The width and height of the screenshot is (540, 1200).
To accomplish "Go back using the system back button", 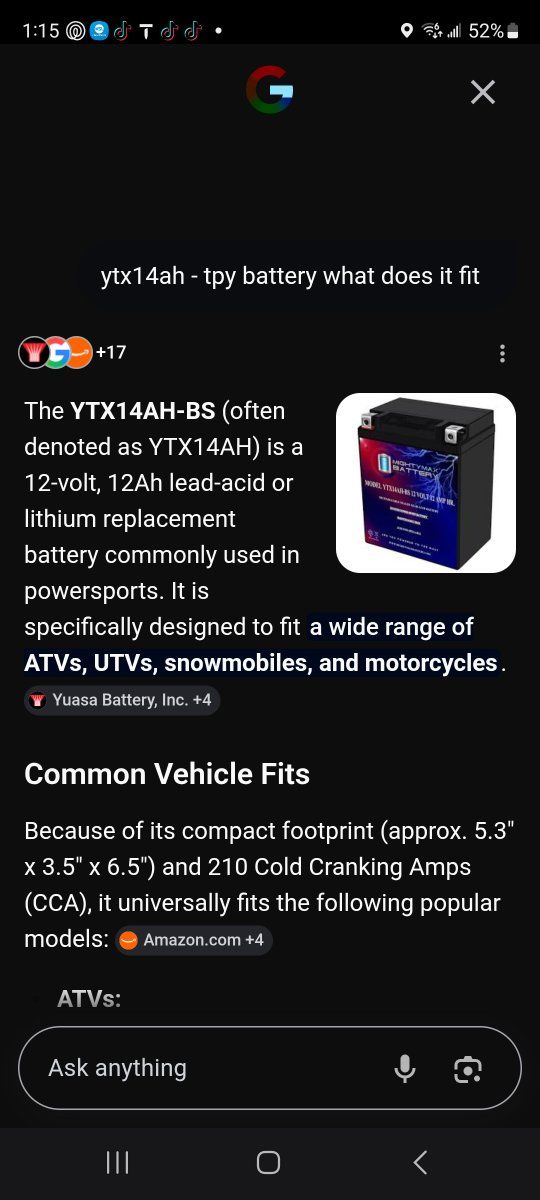I will click(420, 1162).
